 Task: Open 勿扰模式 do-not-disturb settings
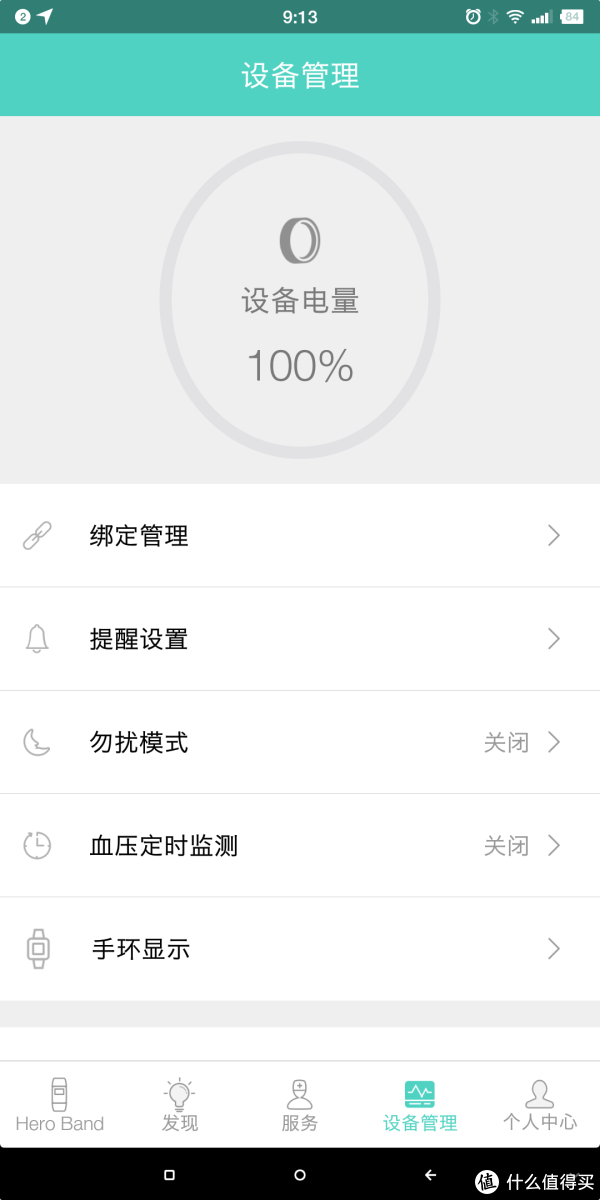click(x=300, y=742)
